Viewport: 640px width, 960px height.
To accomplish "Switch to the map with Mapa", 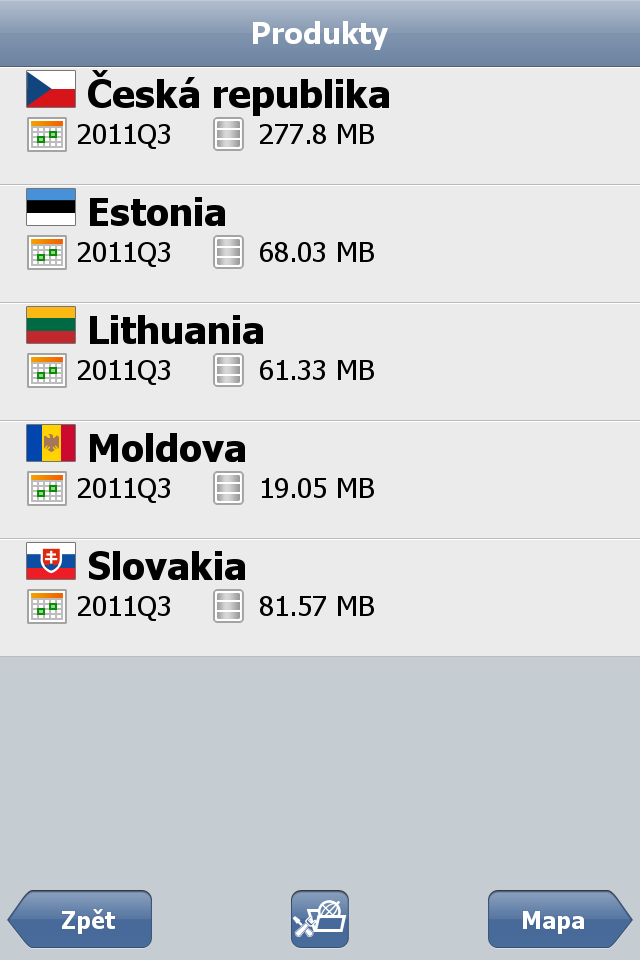I will pyautogui.click(x=558, y=920).
